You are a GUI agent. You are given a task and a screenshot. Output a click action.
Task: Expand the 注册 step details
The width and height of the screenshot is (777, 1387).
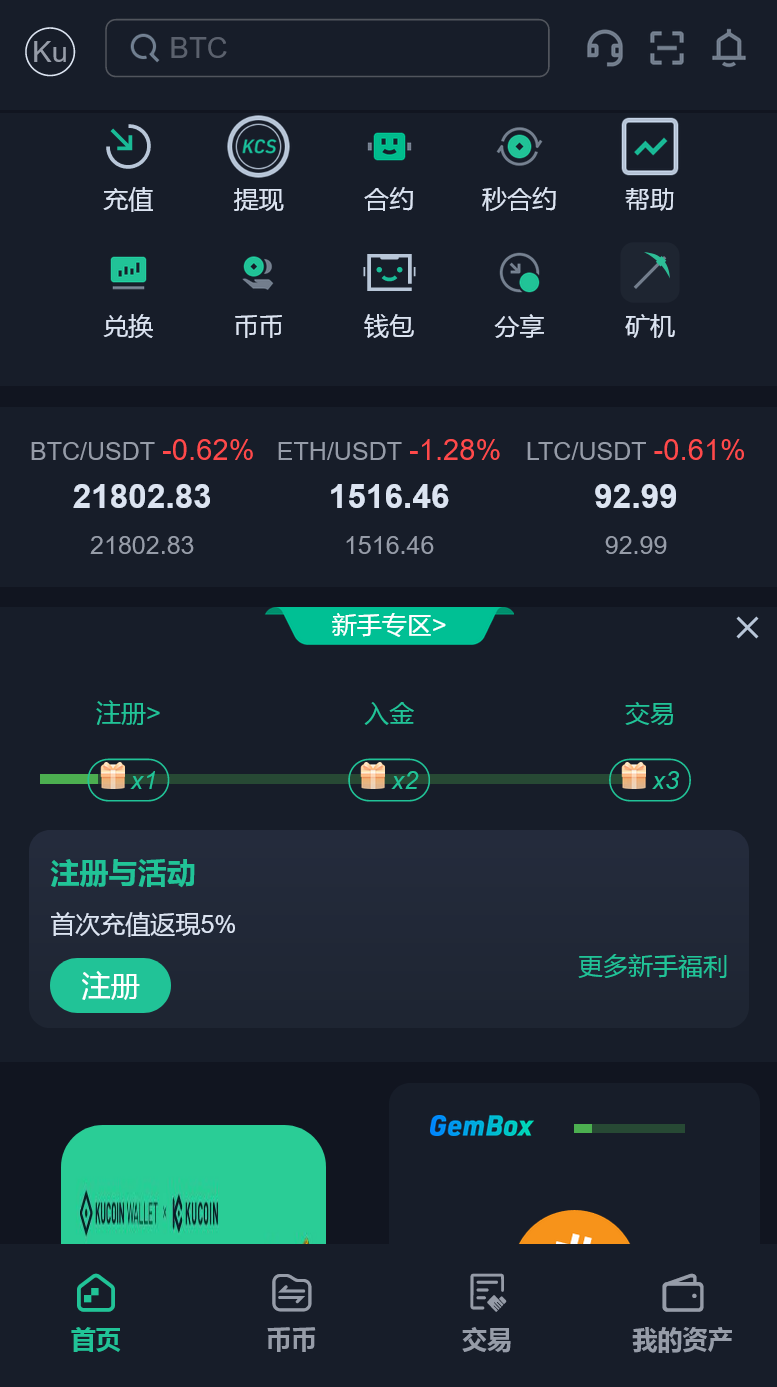tap(128, 714)
